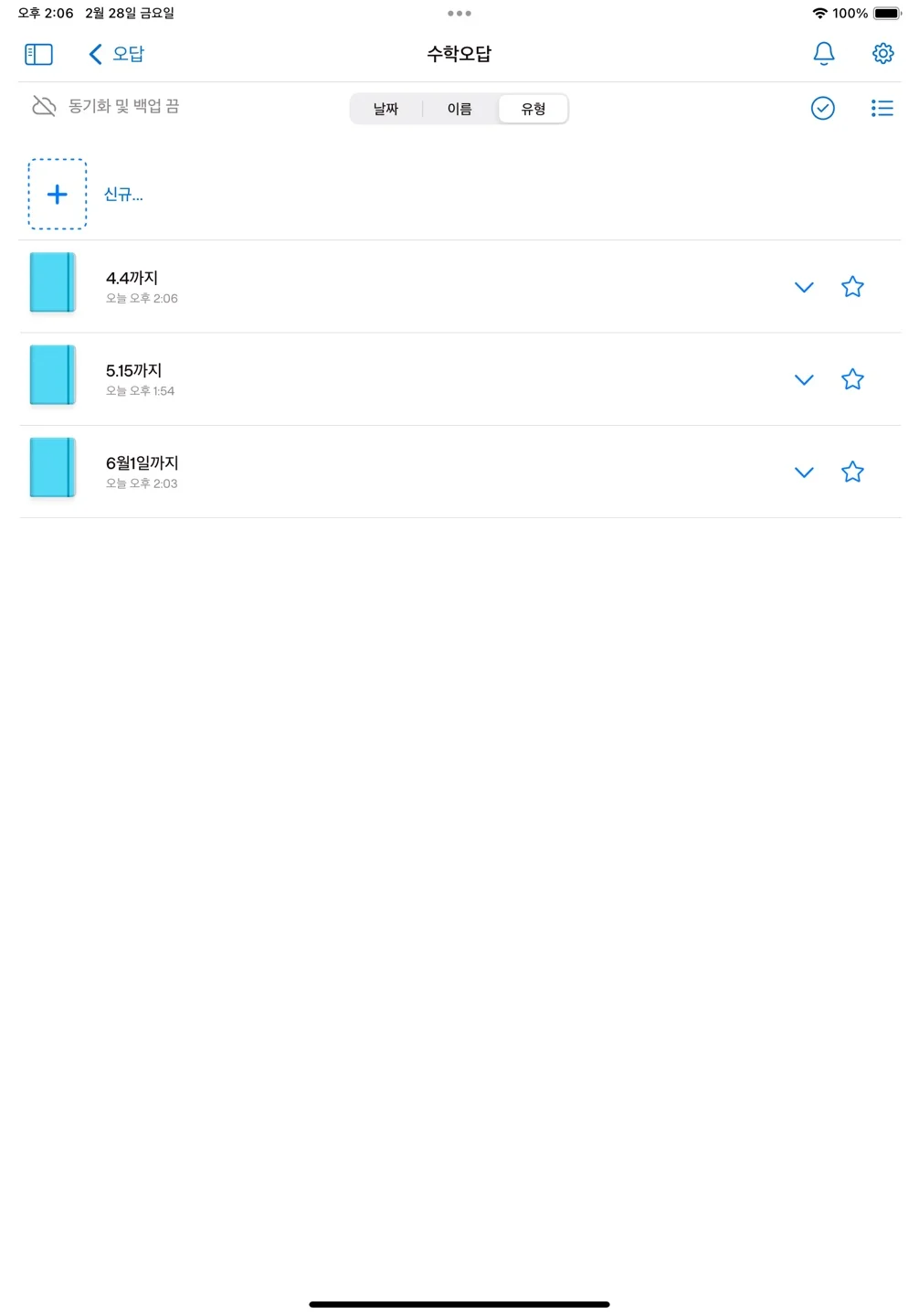The image size is (919, 1316).
Task: Sort by 이름
Action: 459,109
